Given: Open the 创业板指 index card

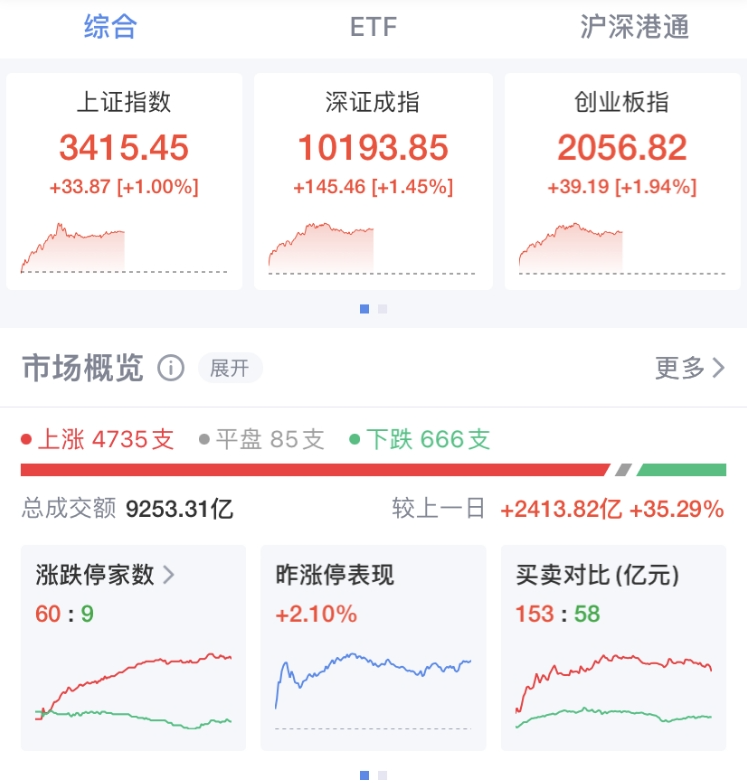Looking at the screenshot, I should click(x=622, y=181).
